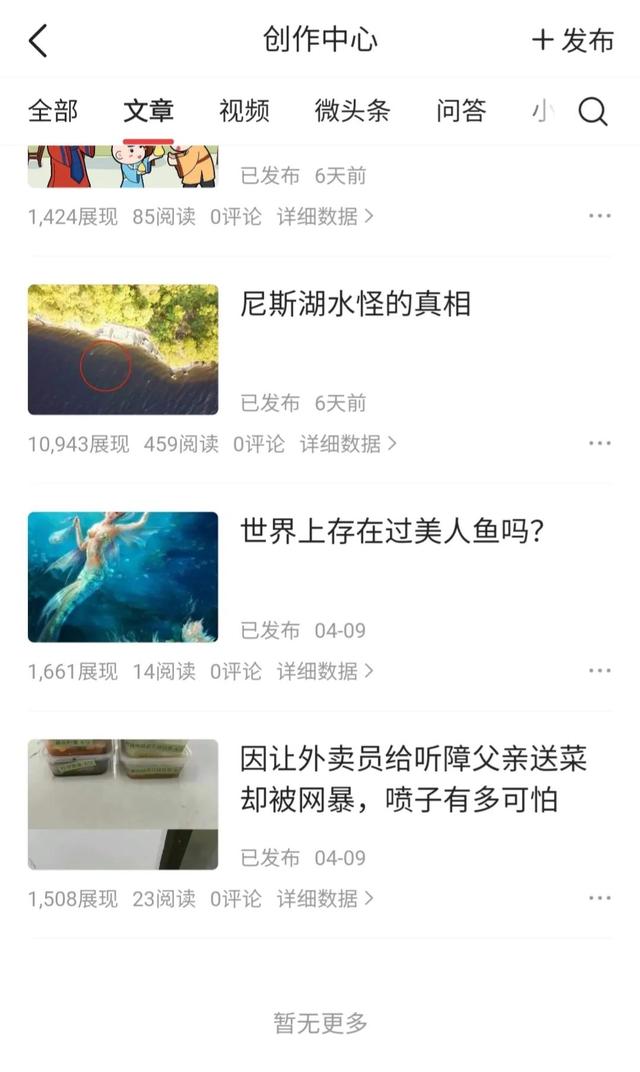Search articles with the magnifier icon
The width and height of the screenshot is (640, 1072).
593,112
